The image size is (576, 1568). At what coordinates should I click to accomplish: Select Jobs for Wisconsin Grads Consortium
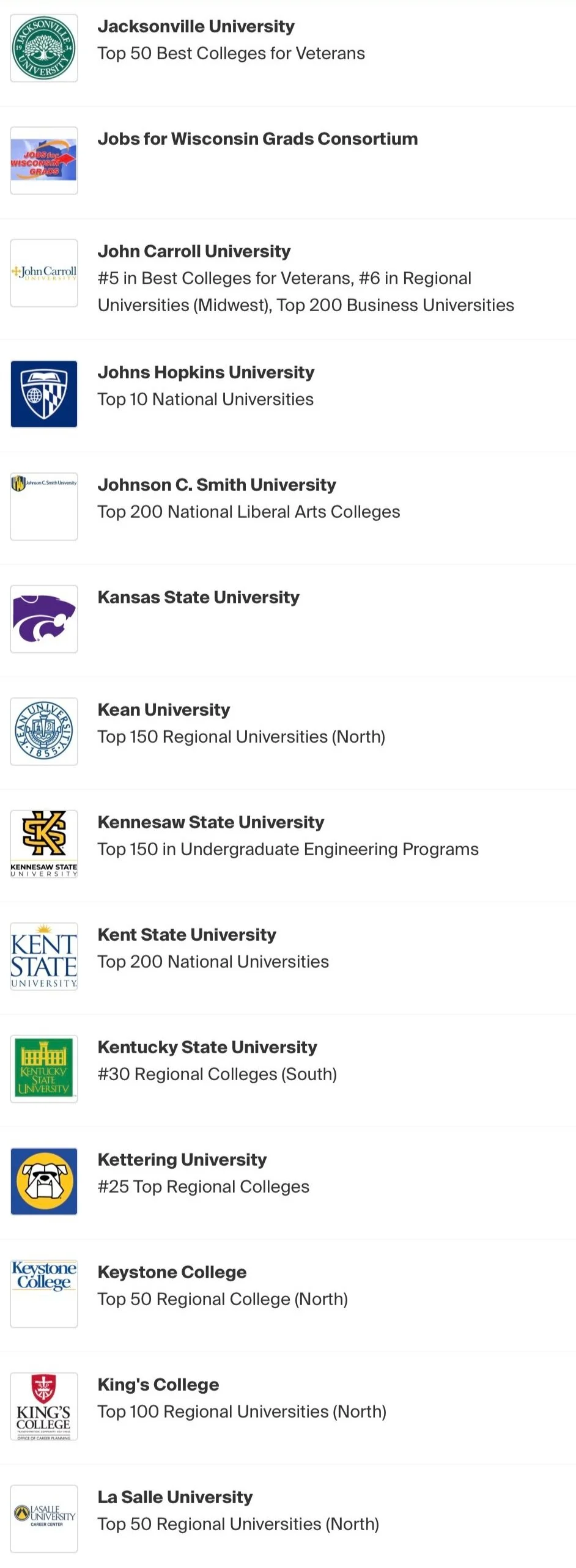[257, 139]
